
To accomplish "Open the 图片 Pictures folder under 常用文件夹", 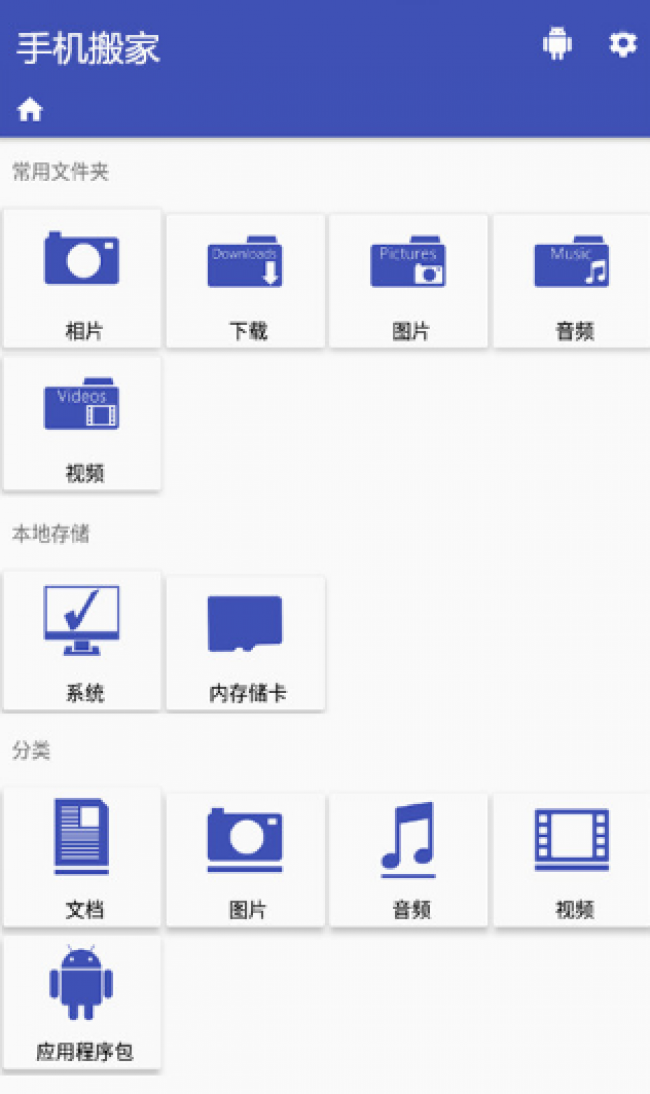I will 409,279.
